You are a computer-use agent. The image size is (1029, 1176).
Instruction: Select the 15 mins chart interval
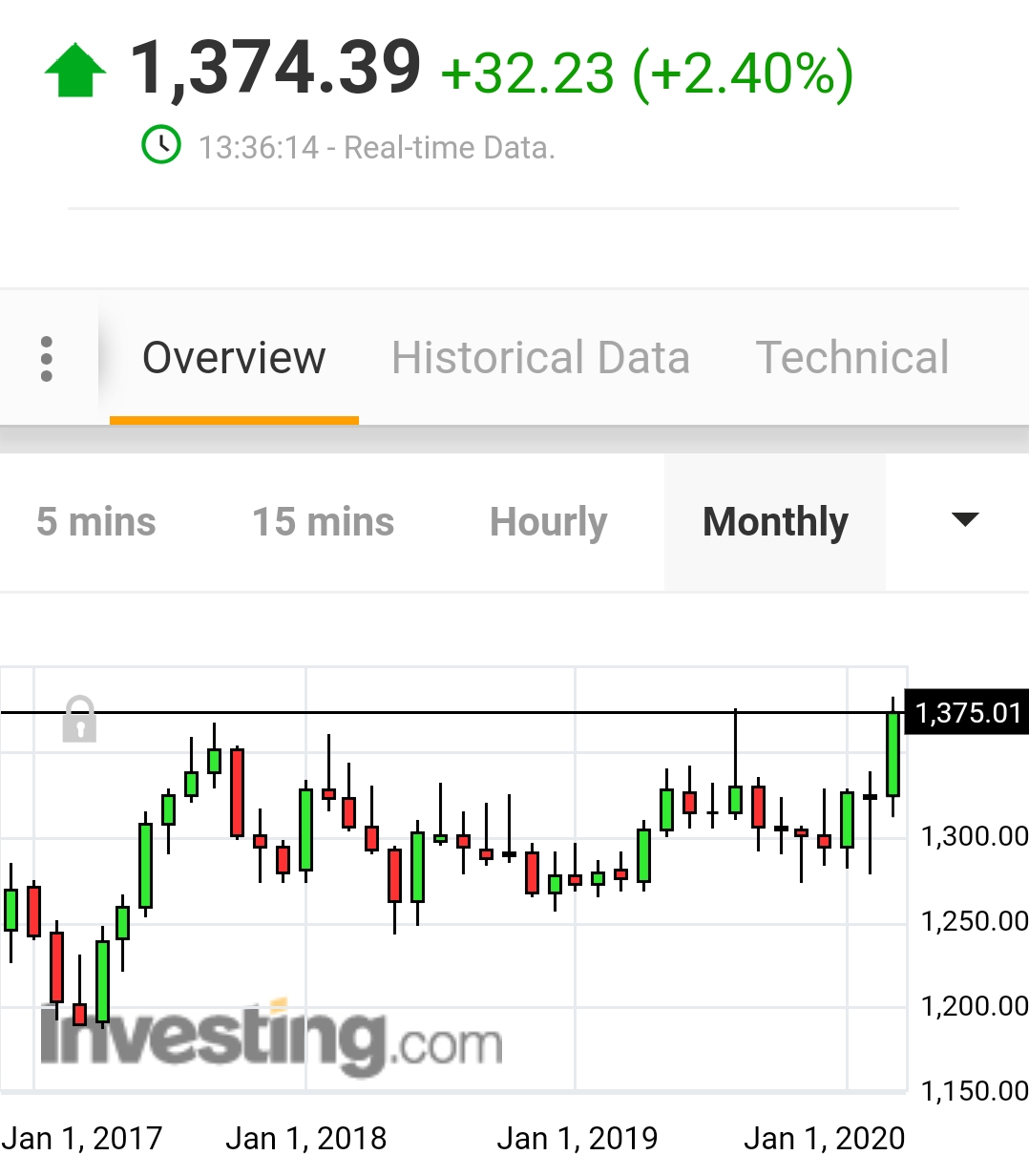pos(323,522)
